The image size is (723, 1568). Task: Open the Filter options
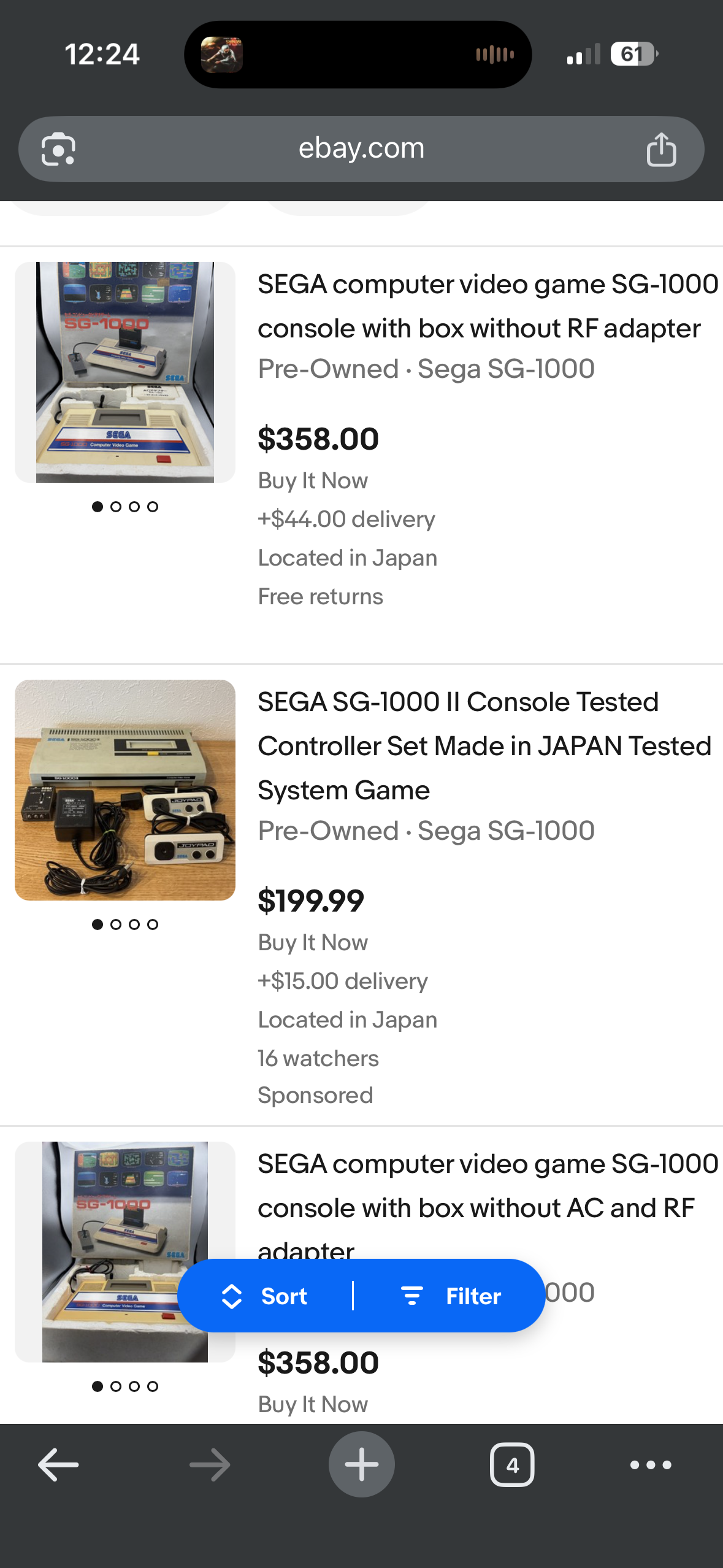pos(451,1296)
